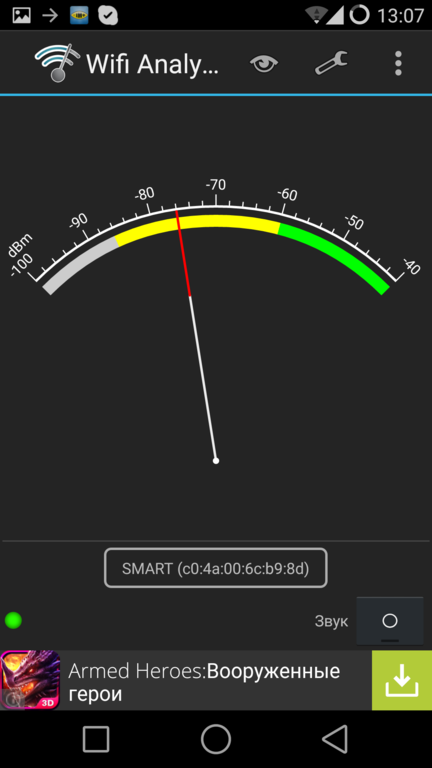Tap the Wifi Analyzer app logo
Screen dimensions: 432x768
[57, 63]
